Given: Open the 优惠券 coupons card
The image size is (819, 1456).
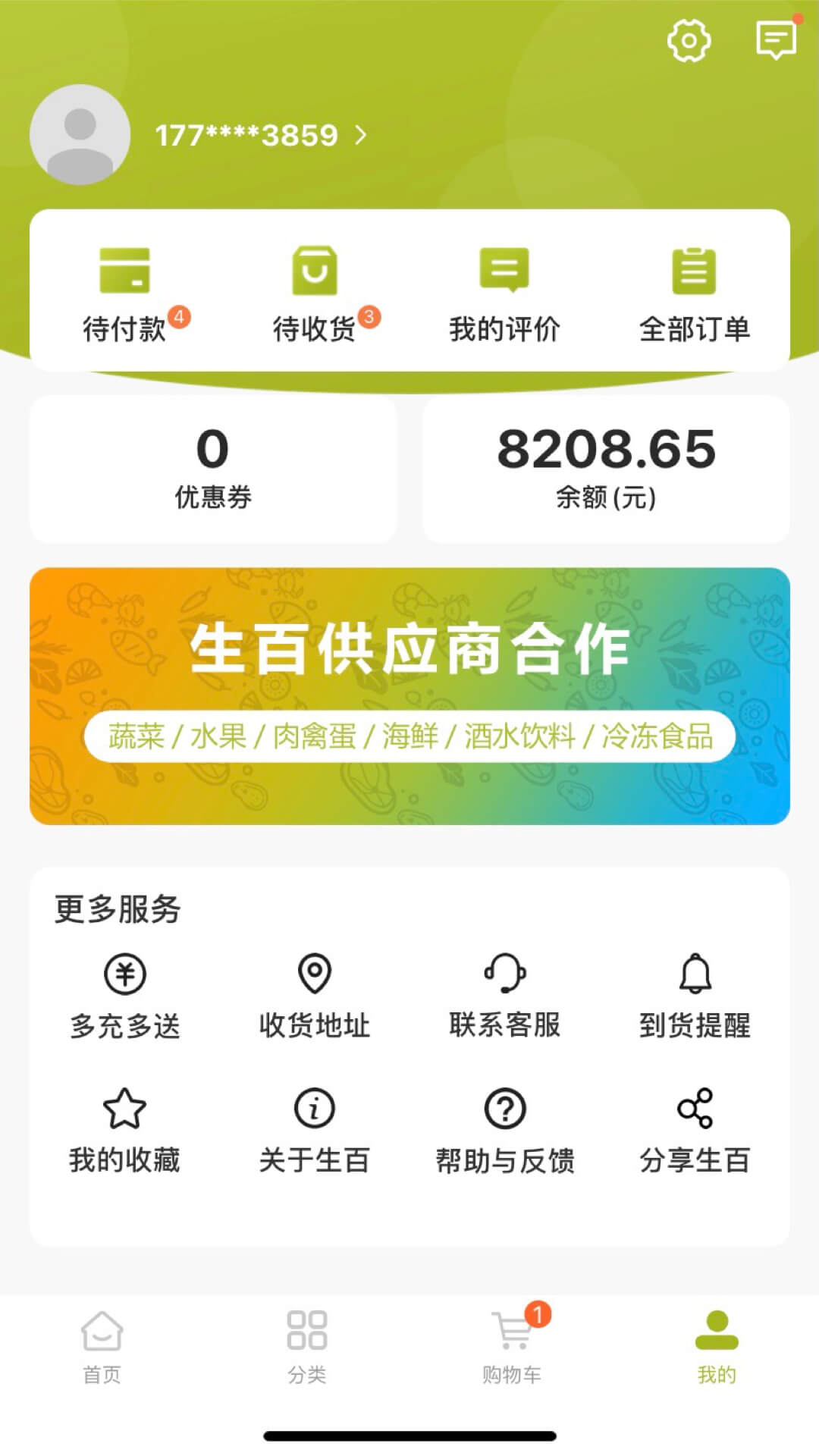Looking at the screenshot, I should tap(213, 468).
